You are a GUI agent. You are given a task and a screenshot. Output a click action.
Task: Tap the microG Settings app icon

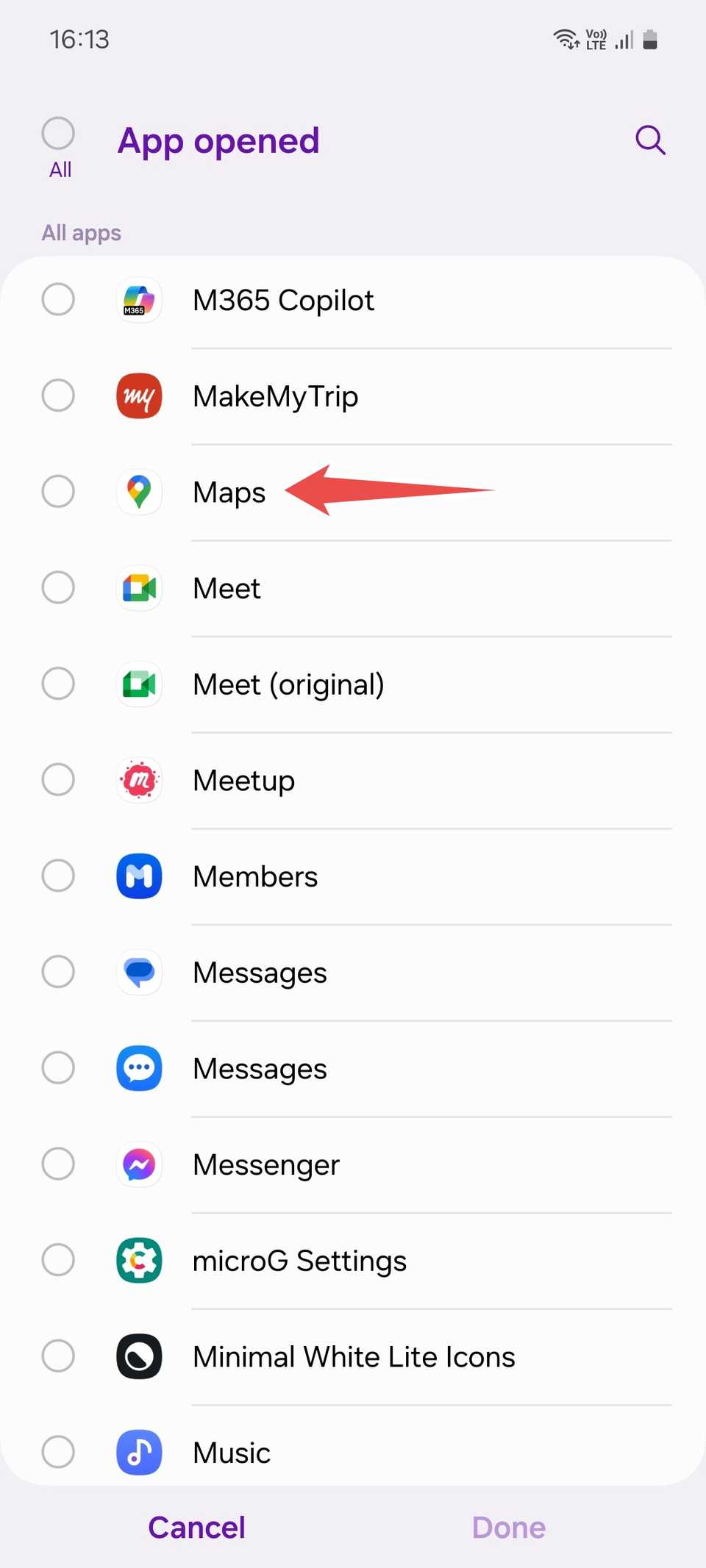(139, 1260)
